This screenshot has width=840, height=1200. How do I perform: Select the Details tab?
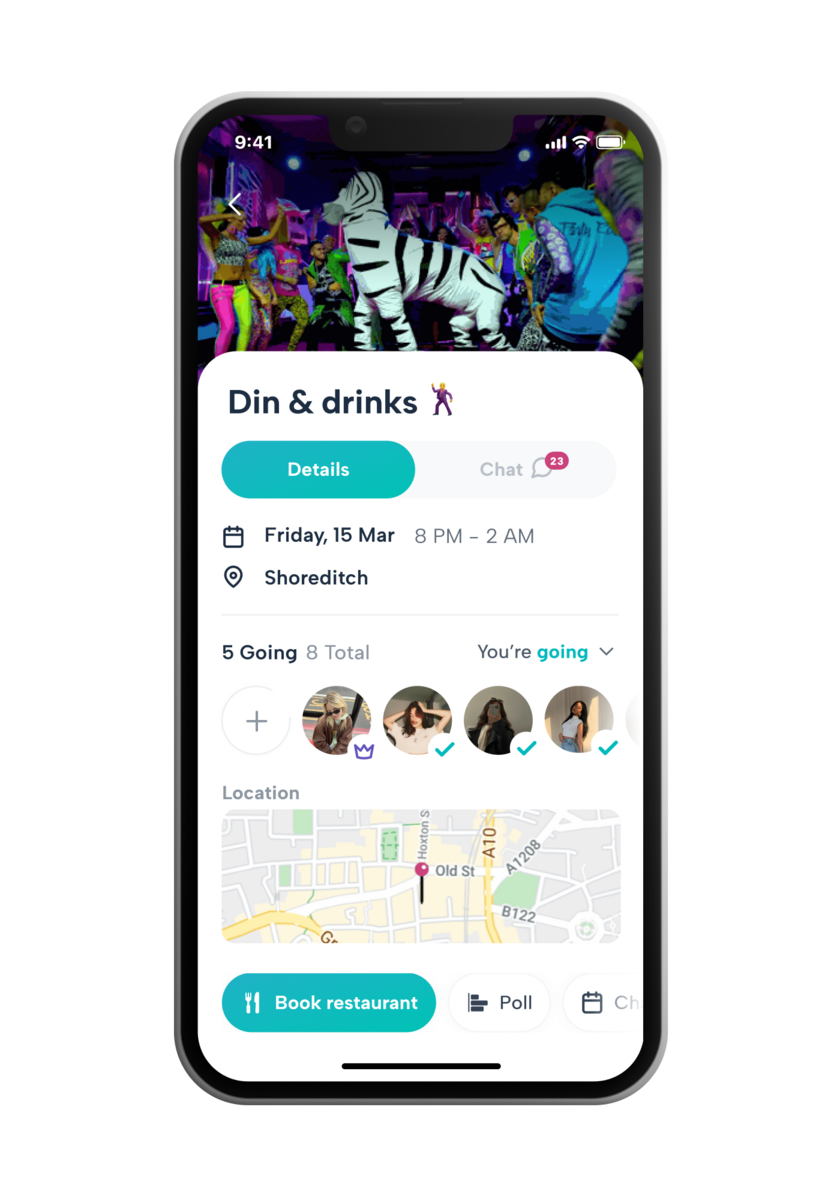(x=318, y=469)
